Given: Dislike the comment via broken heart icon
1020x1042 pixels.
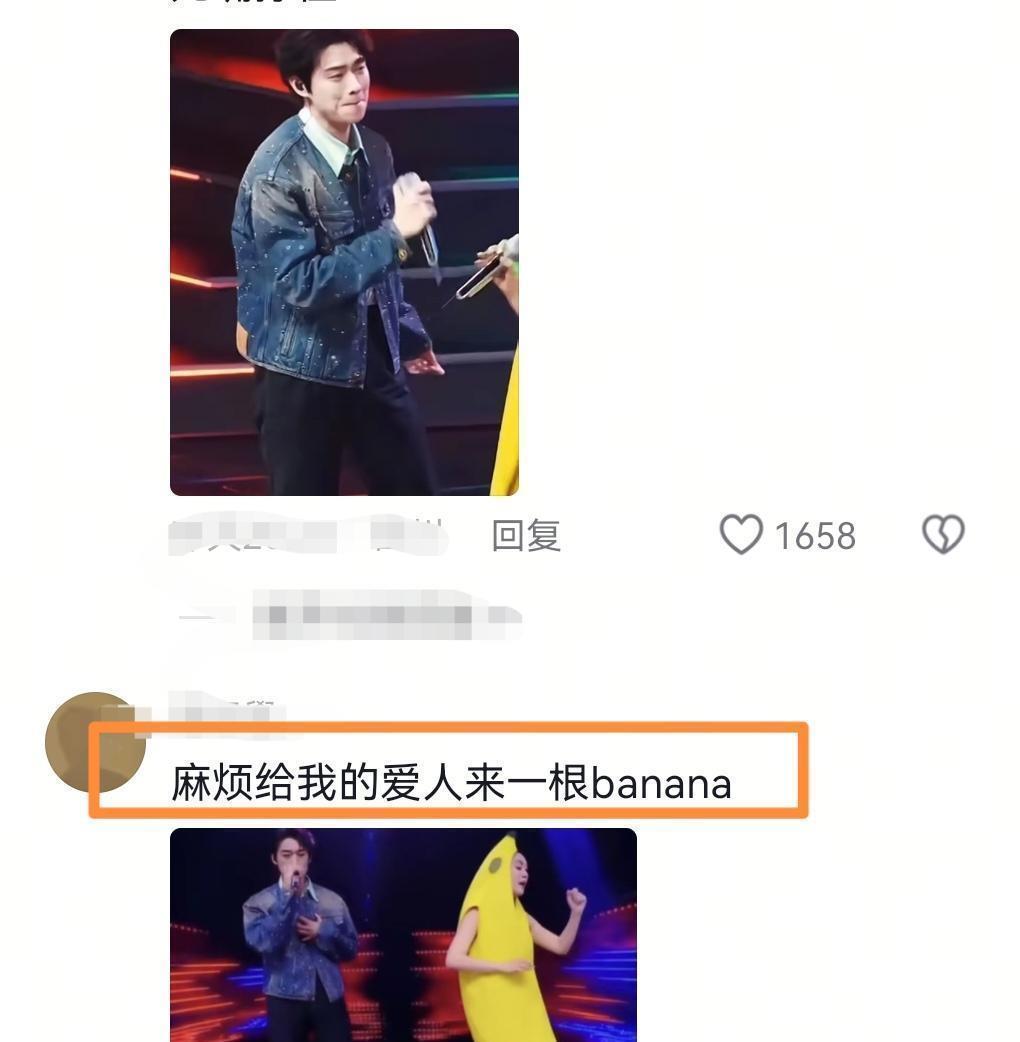Looking at the screenshot, I should pos(942,535).
